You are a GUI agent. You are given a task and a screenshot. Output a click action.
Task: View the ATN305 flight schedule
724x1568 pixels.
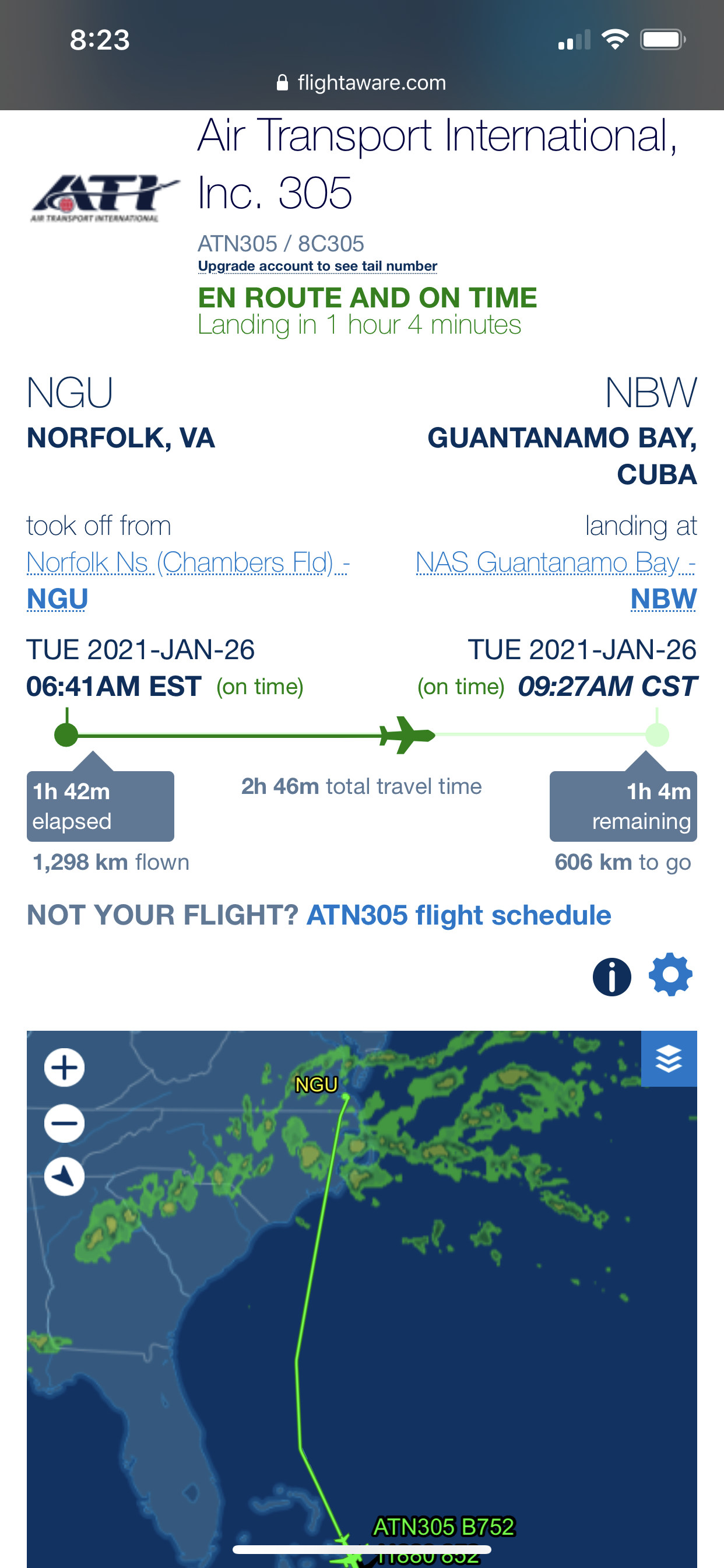pyautogui.click(x=459, y=915)
